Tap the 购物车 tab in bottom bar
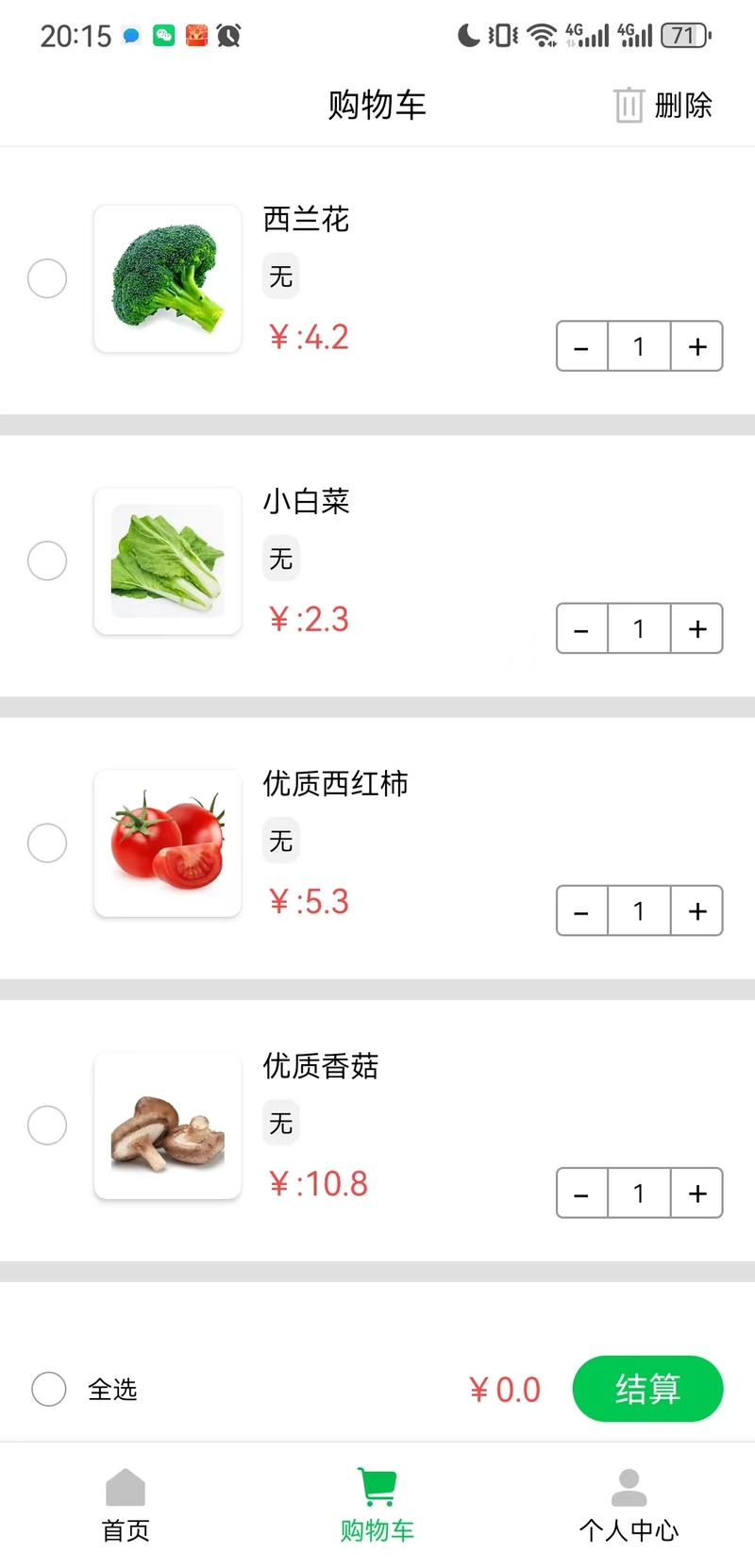The height and width of the screenshot is (1568, 755). [x=377, y=1505]
